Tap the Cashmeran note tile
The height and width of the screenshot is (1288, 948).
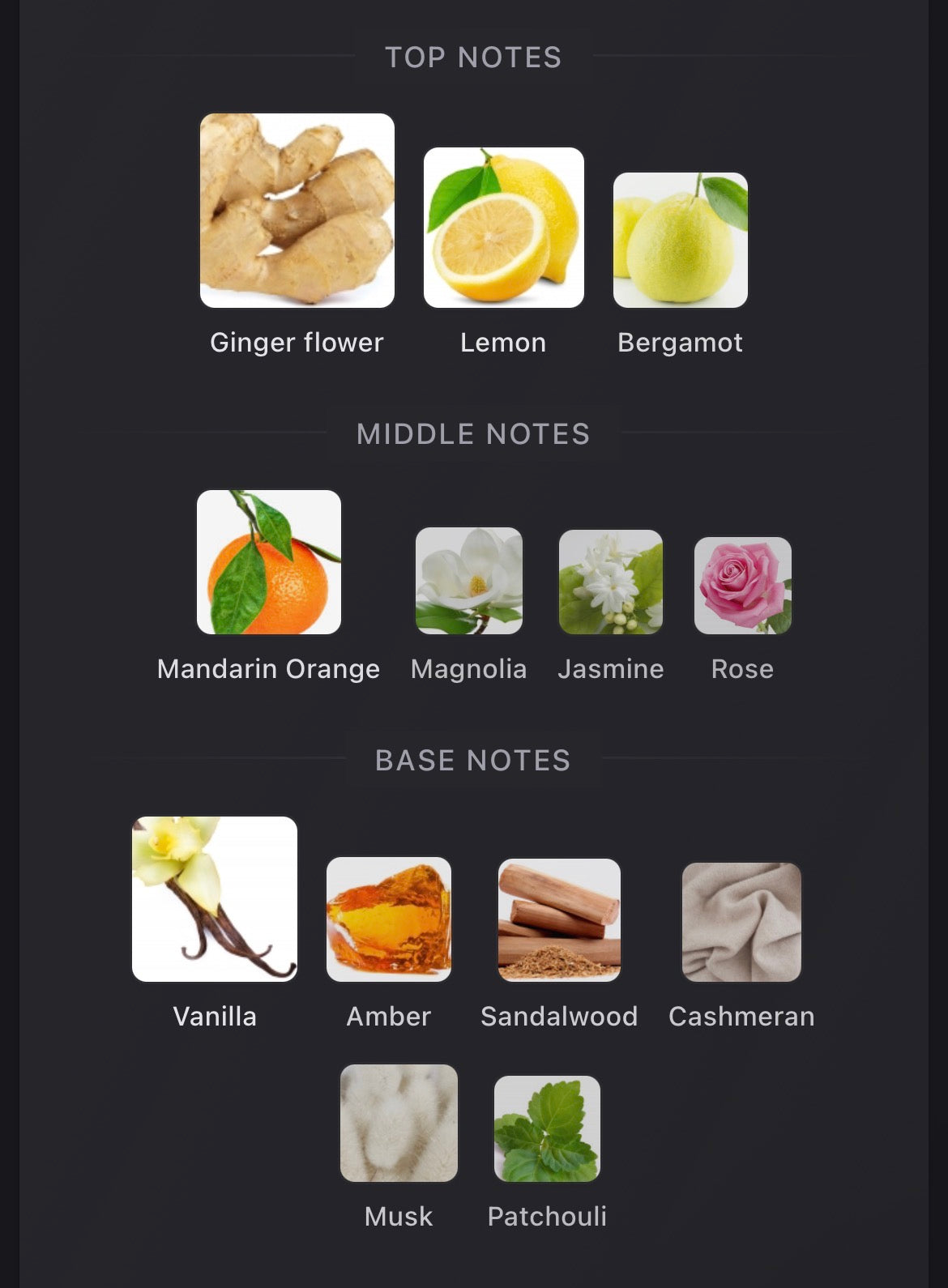point(741,922)
